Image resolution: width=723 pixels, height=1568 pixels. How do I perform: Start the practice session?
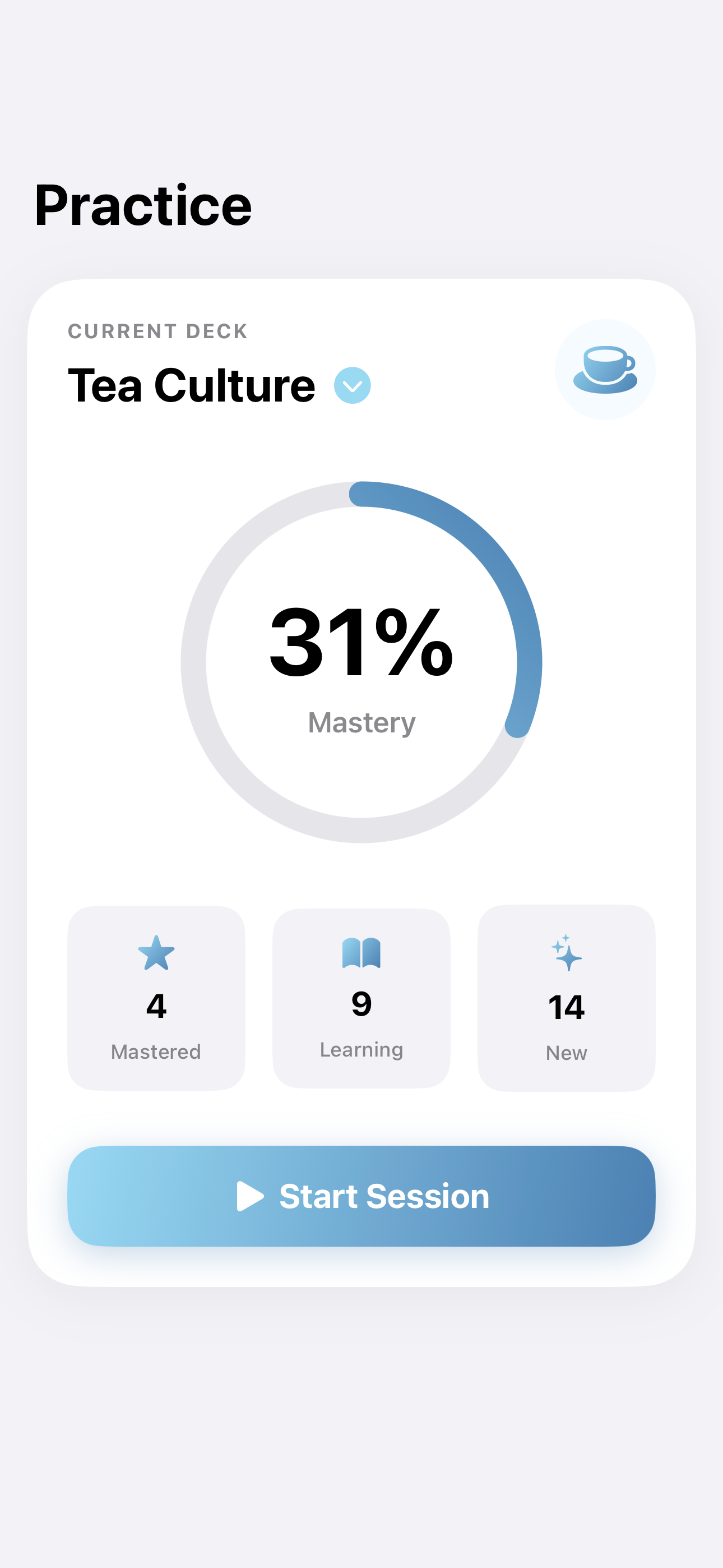(361, 1196)
